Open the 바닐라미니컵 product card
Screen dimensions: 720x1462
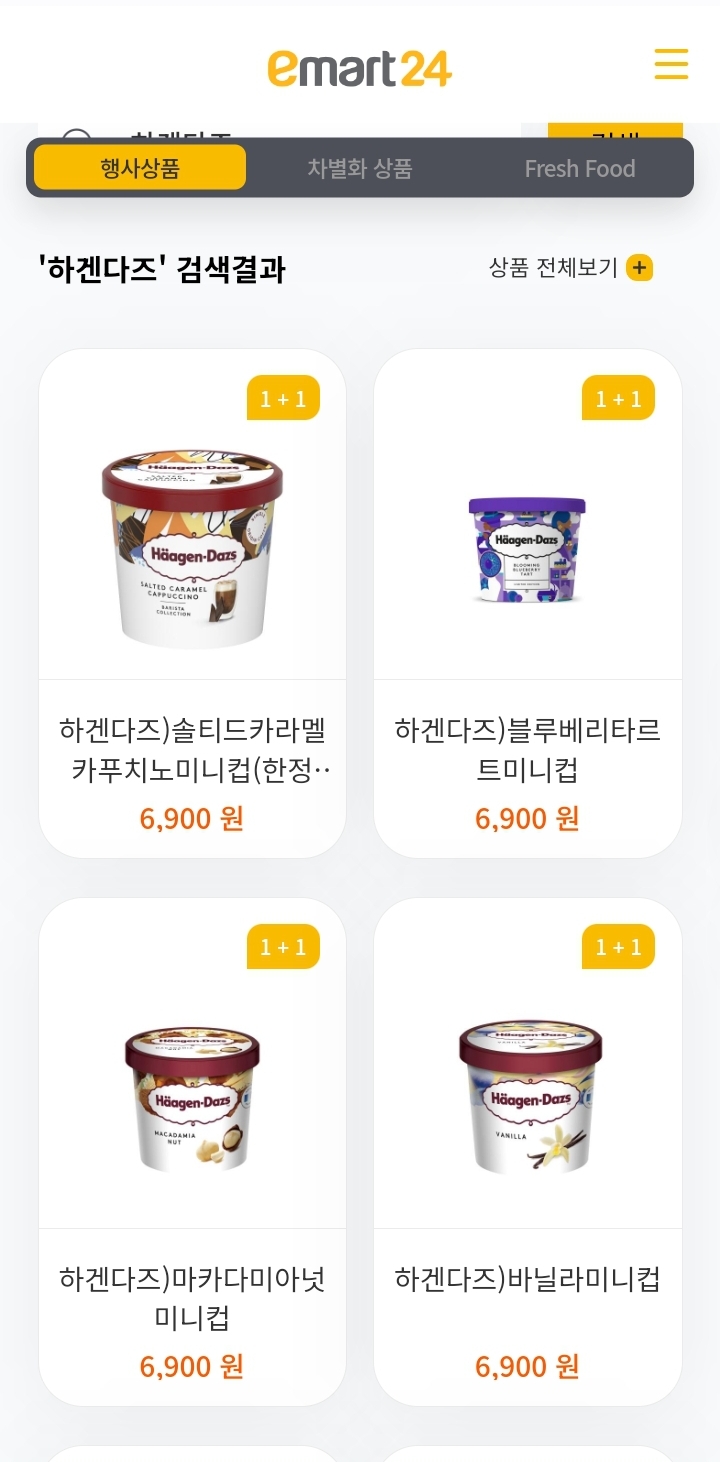coord(528,1151)
